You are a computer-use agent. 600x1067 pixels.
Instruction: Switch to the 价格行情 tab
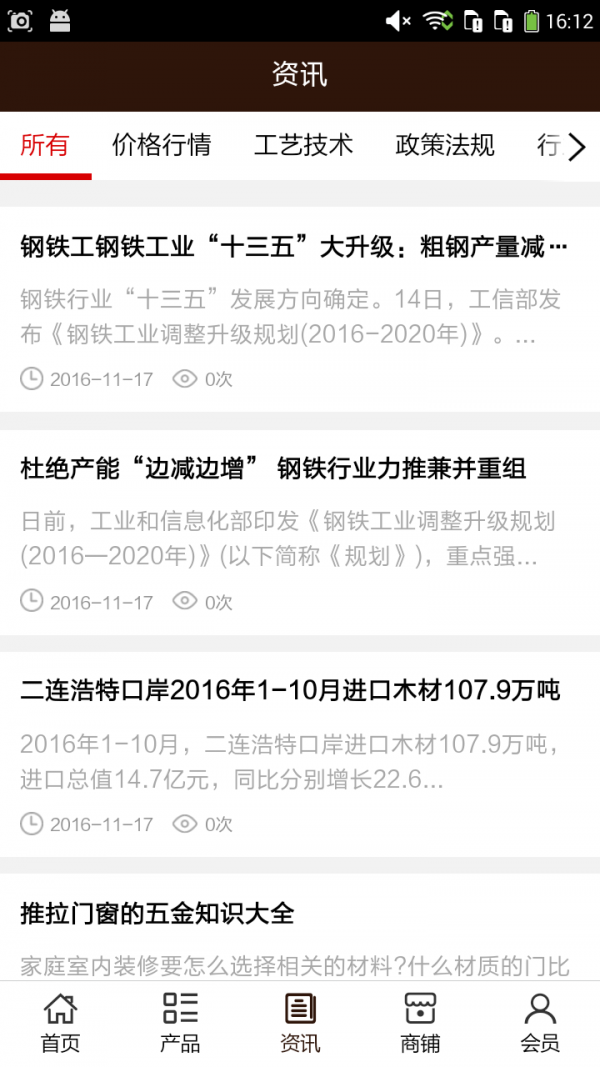pyautogui.click(x=161, y=146)
